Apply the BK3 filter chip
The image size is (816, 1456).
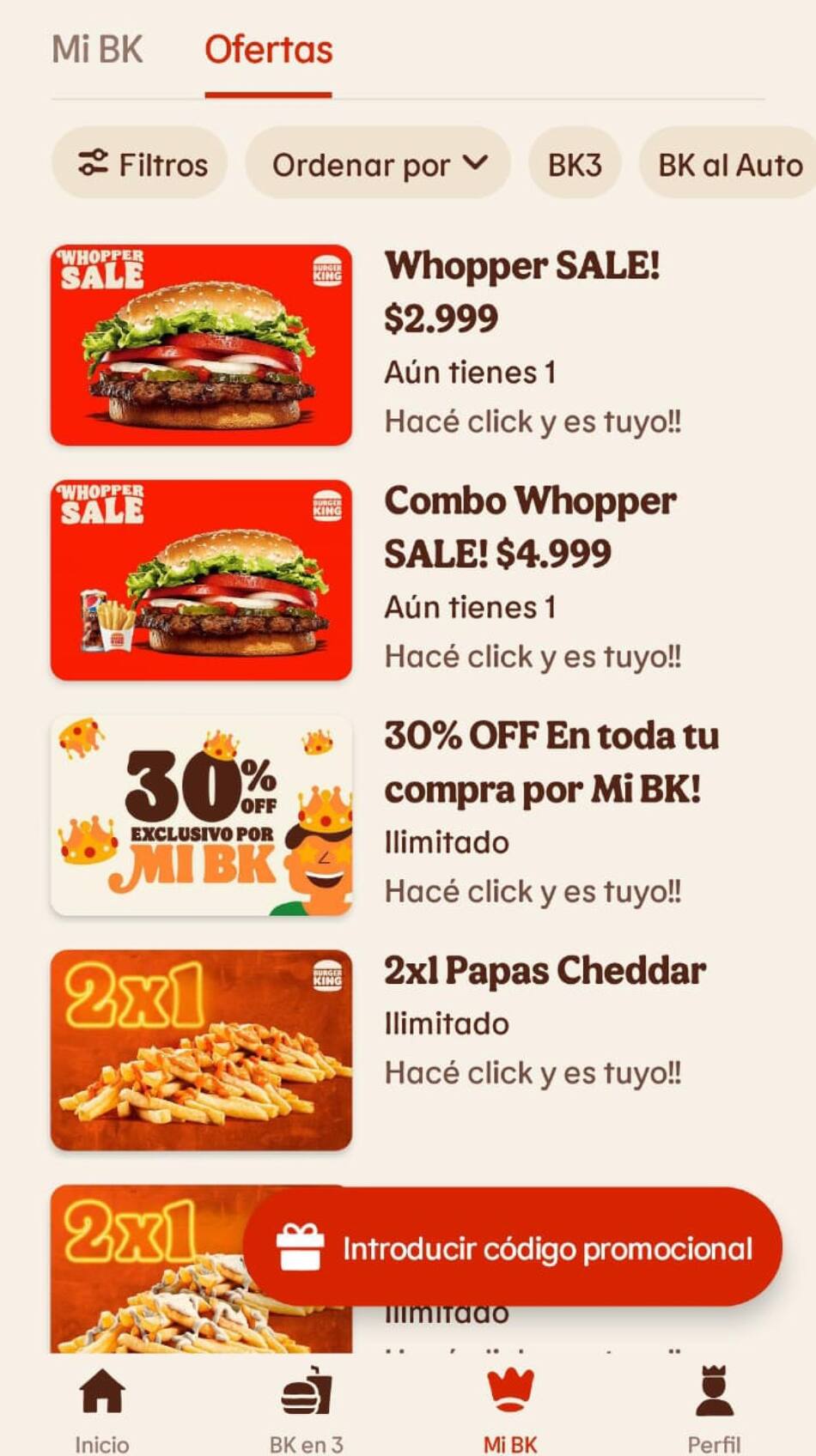(575, 164)
